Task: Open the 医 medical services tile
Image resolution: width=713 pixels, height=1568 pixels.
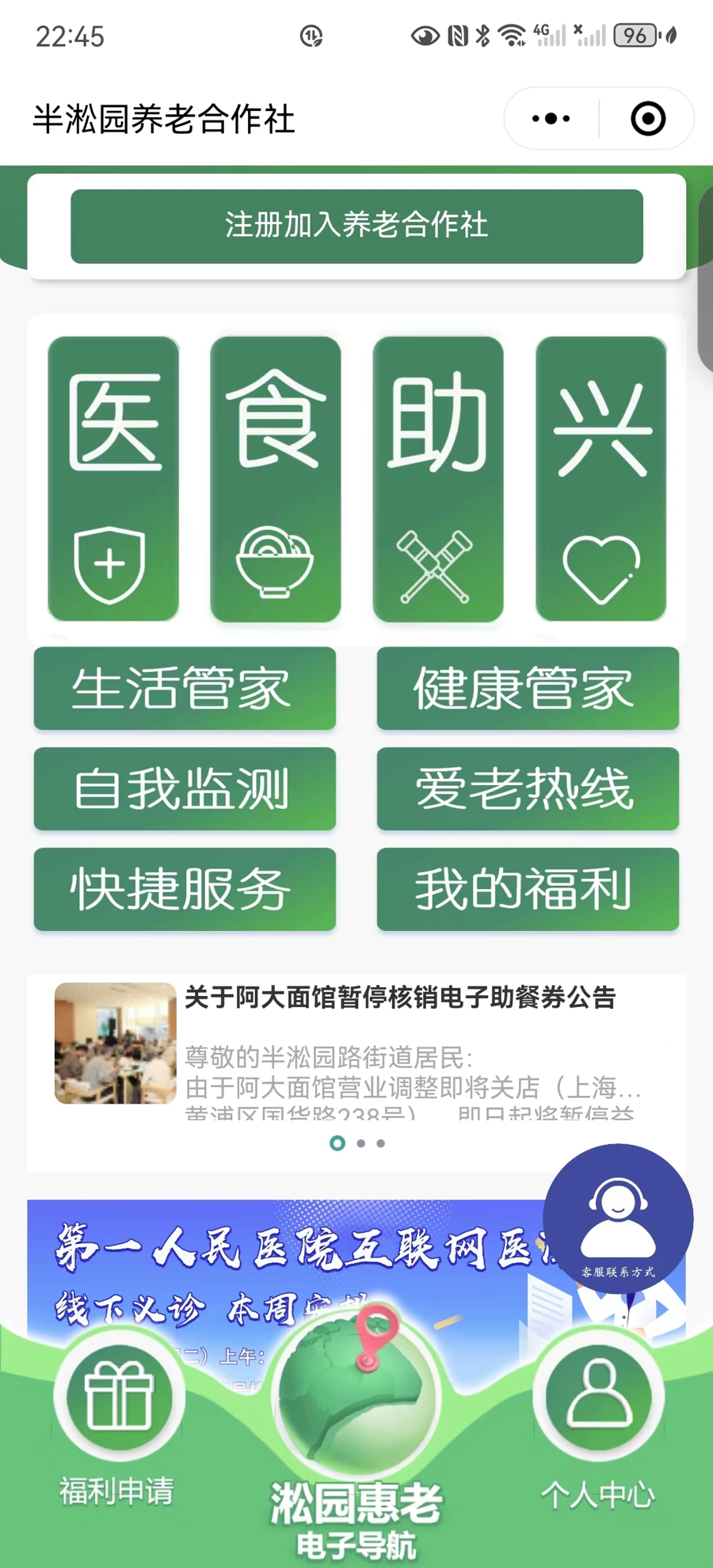Action: pos(113,478)
